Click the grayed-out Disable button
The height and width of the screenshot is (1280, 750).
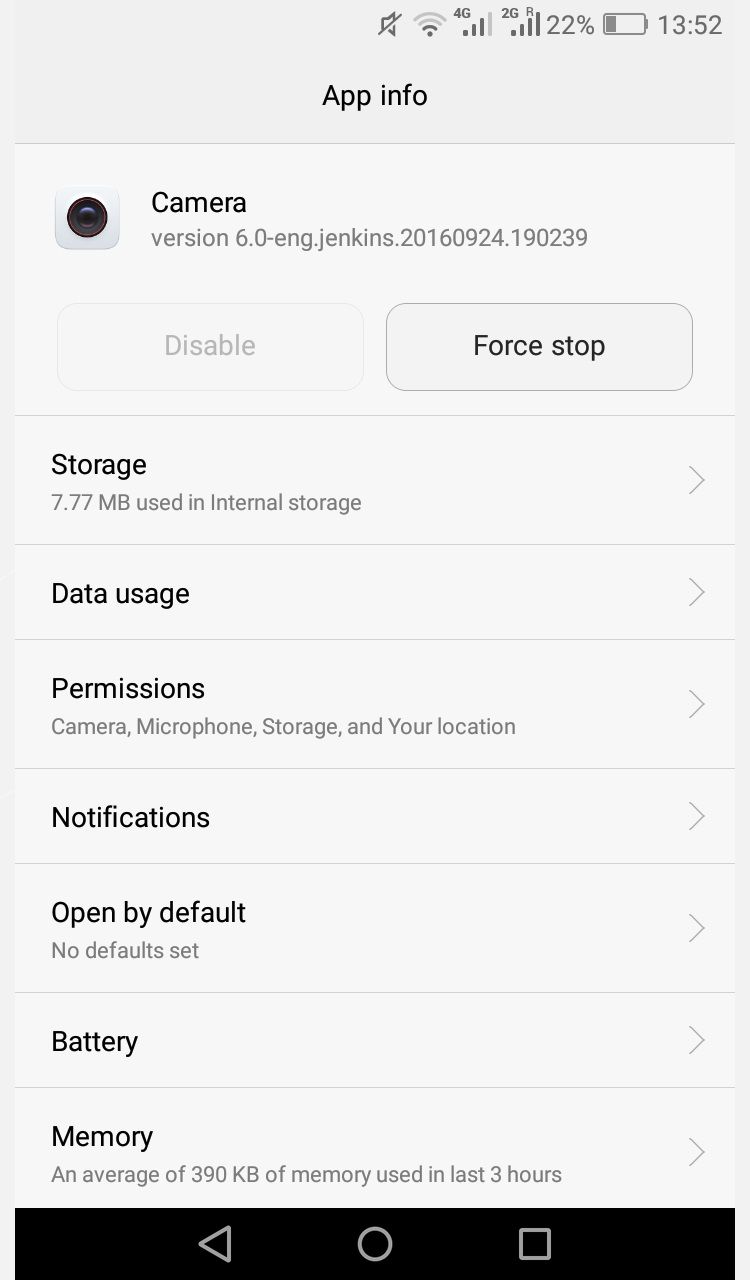tap(209, 346)
